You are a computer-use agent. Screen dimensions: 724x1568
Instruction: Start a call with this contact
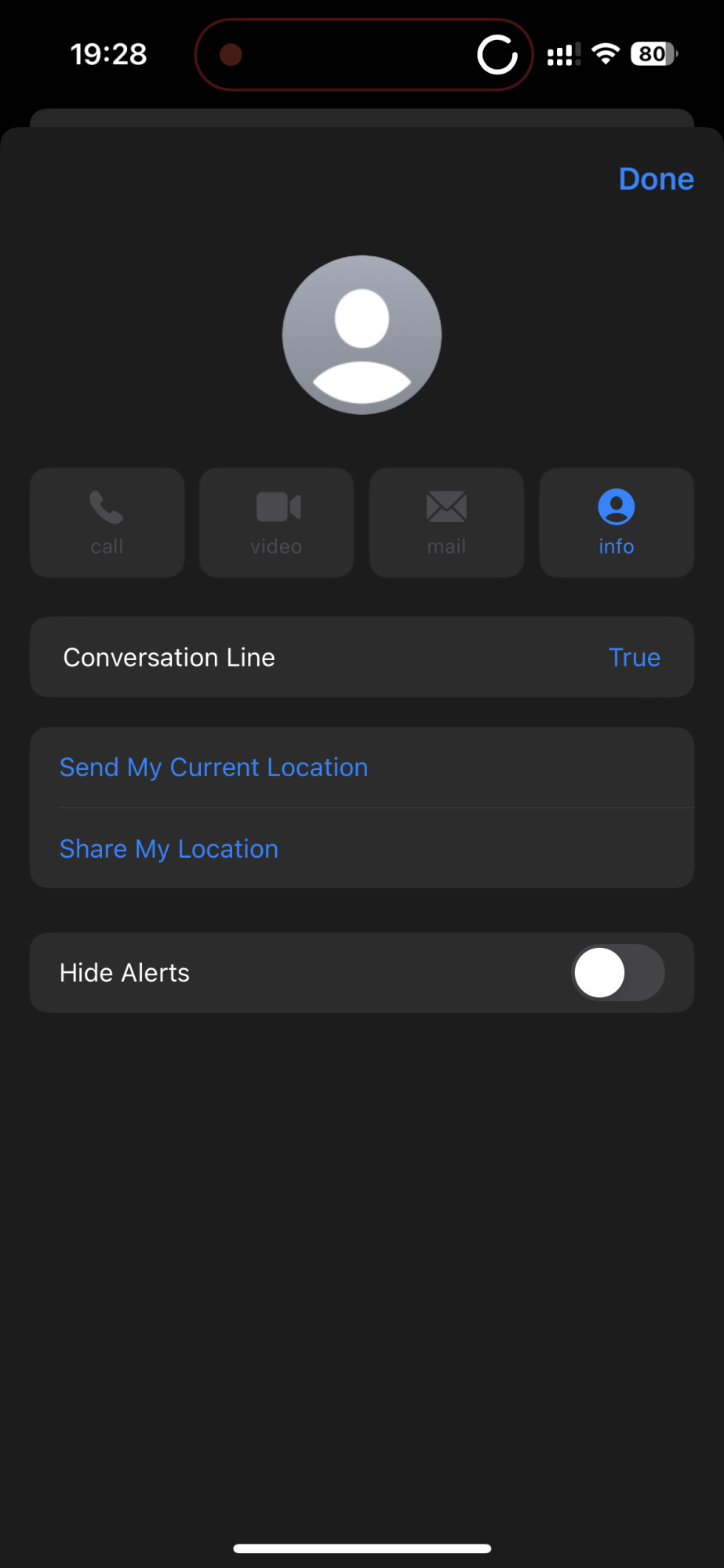click(107, 523)
